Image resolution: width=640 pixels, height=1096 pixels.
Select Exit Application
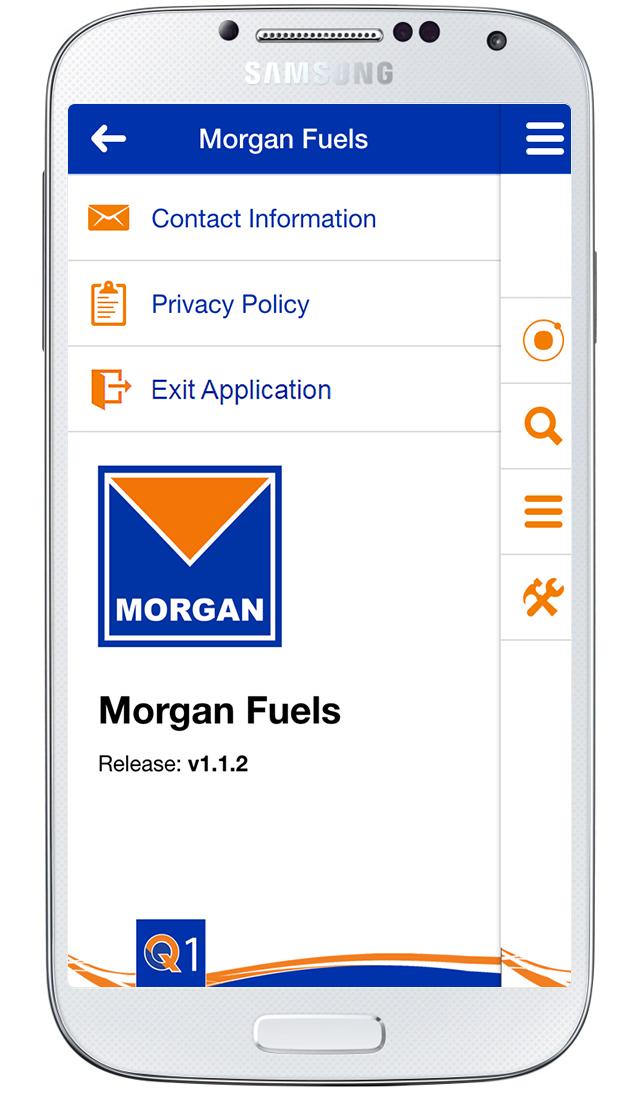[240, 390]
